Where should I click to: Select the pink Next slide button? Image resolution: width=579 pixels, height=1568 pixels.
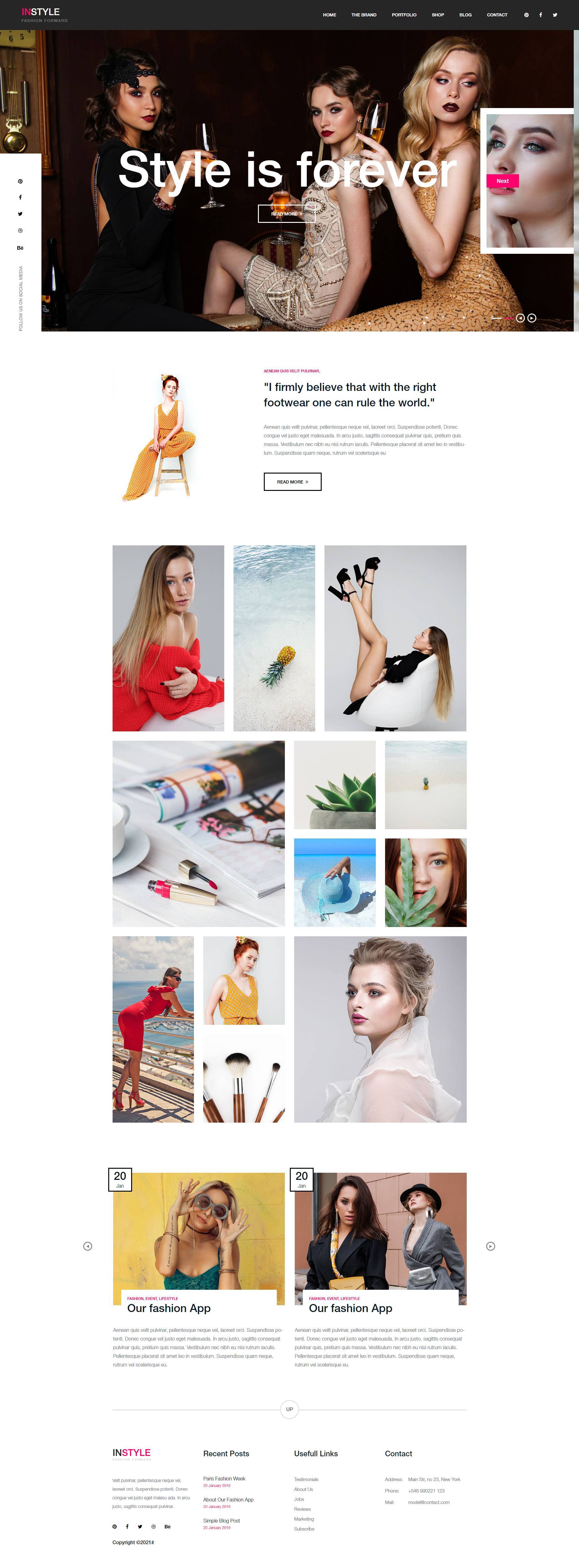(502, 181)
